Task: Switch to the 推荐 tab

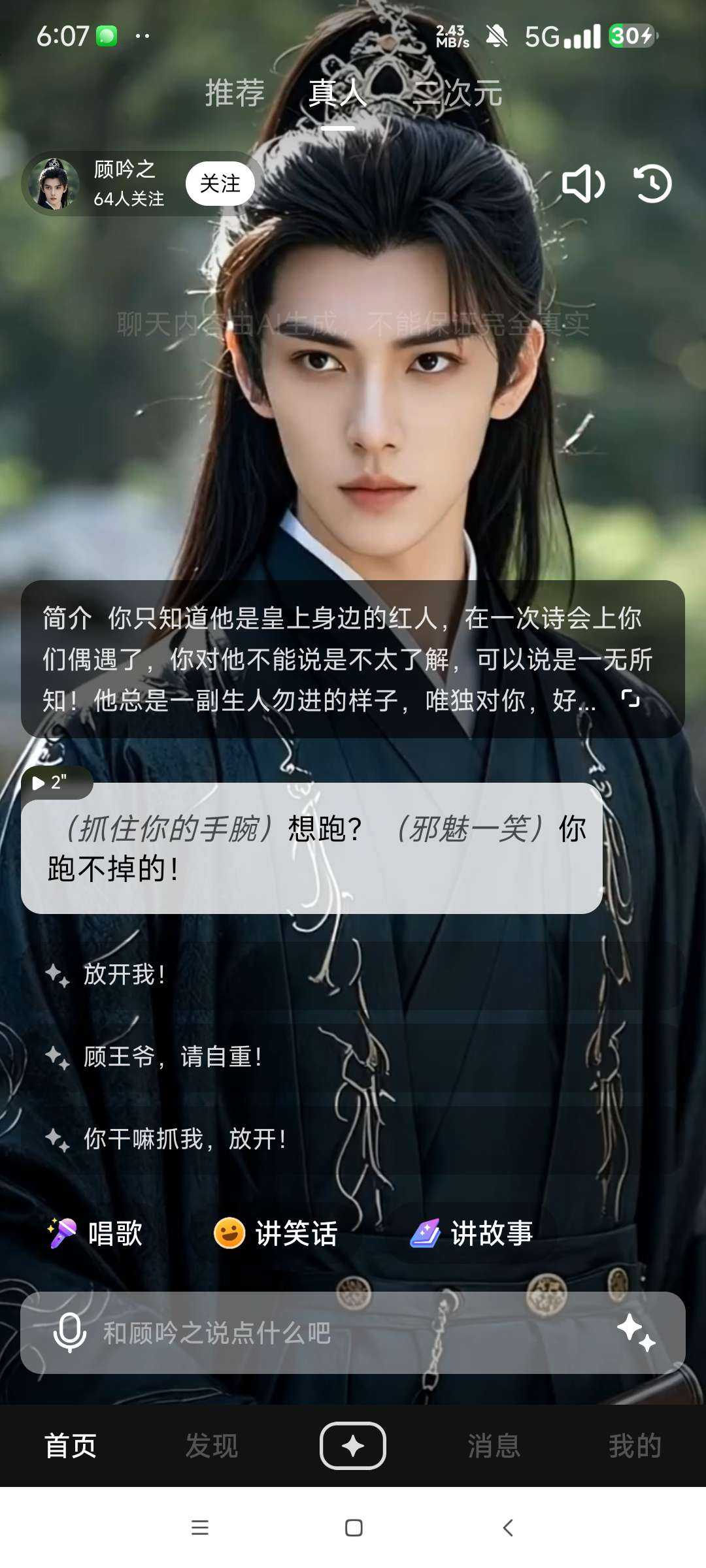Action: [x=235, y=93]
